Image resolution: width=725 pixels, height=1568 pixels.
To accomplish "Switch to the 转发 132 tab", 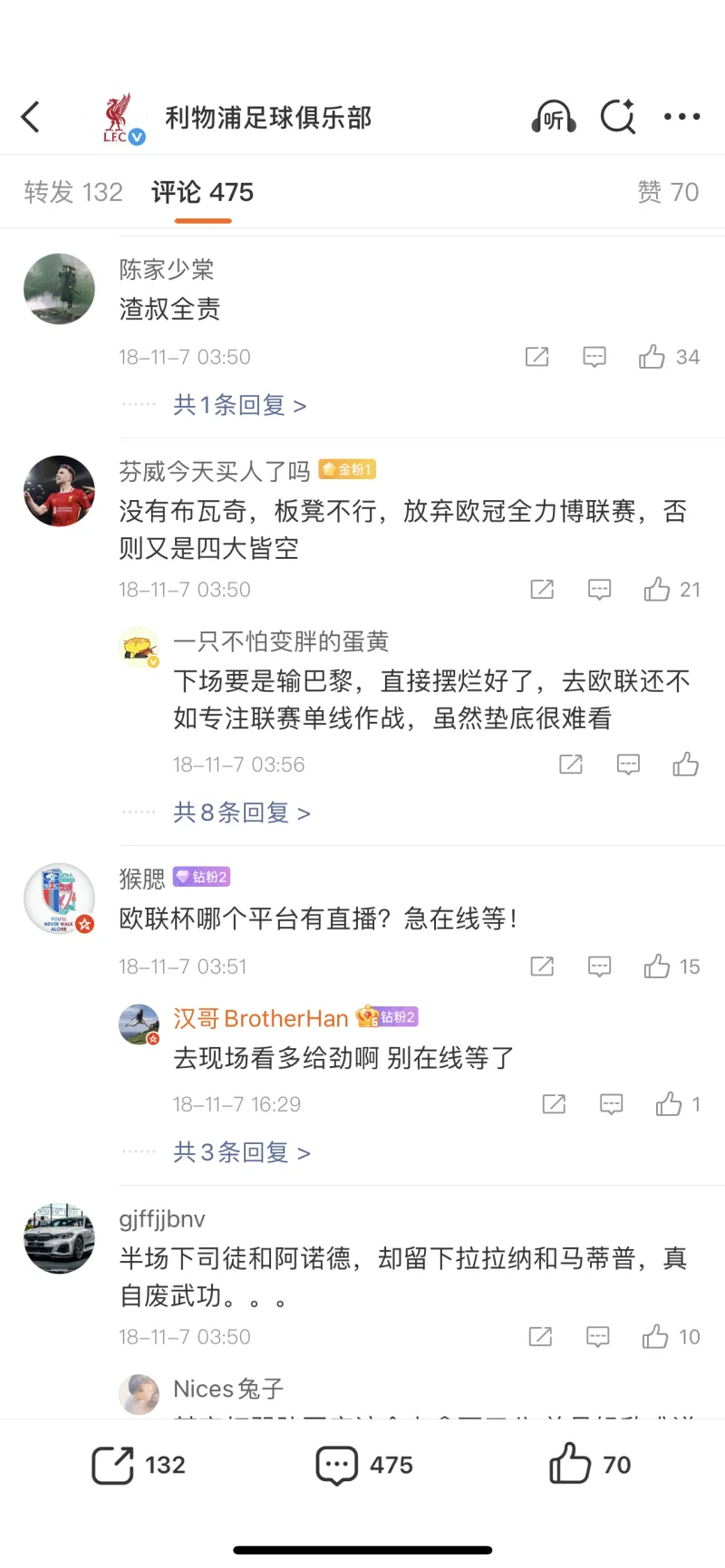I will click(x=73, y=192).
